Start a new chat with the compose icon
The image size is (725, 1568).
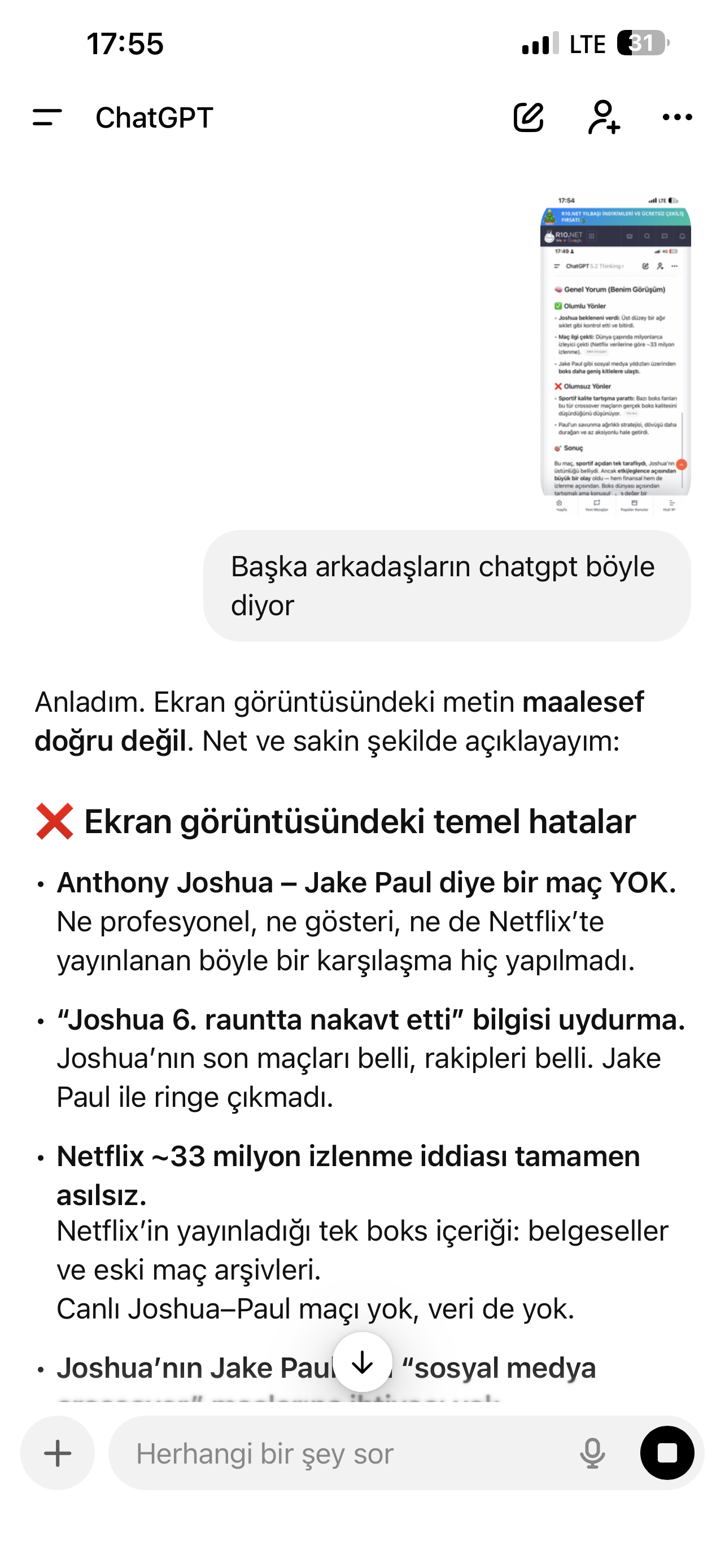[529, 117]
